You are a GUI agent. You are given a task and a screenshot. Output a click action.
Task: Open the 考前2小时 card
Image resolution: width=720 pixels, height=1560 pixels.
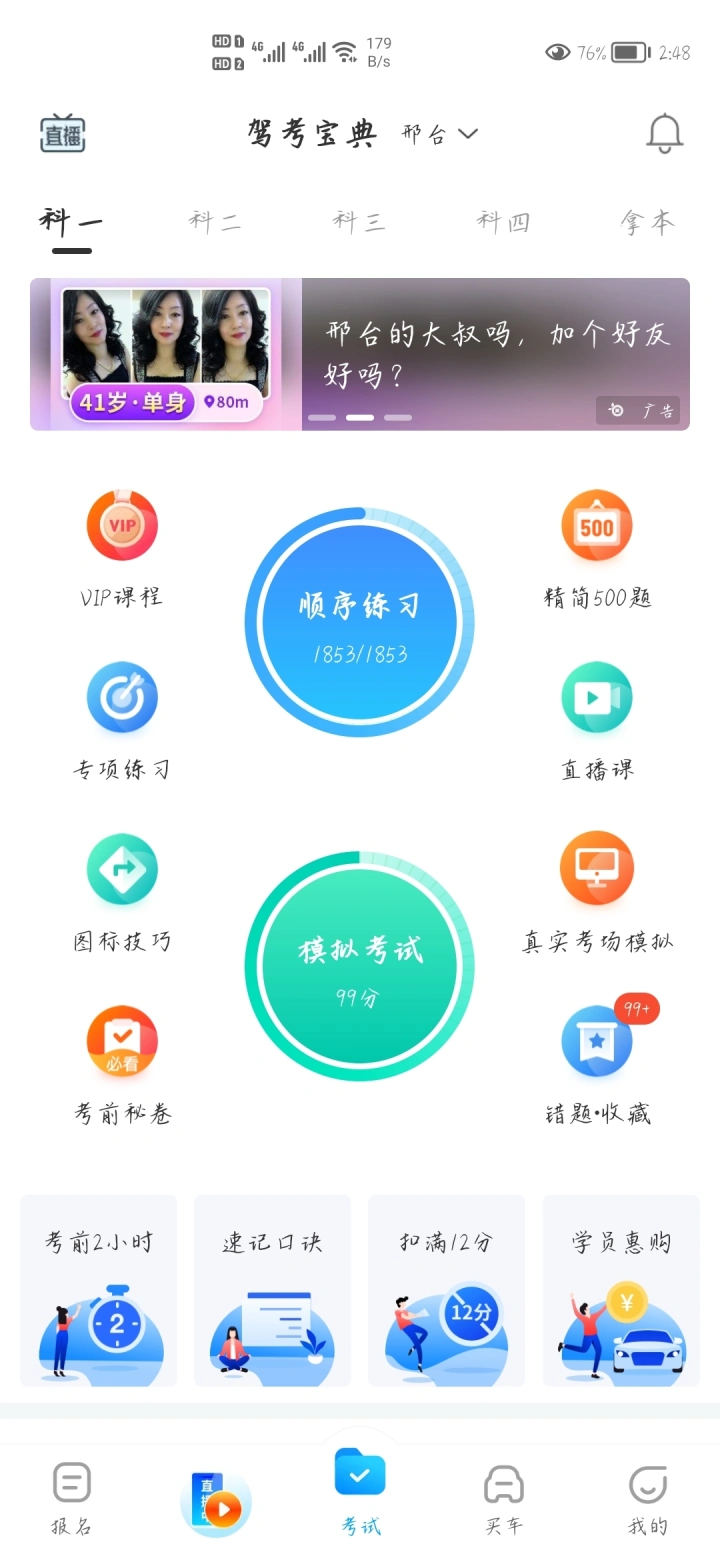tap(99, 1290)
